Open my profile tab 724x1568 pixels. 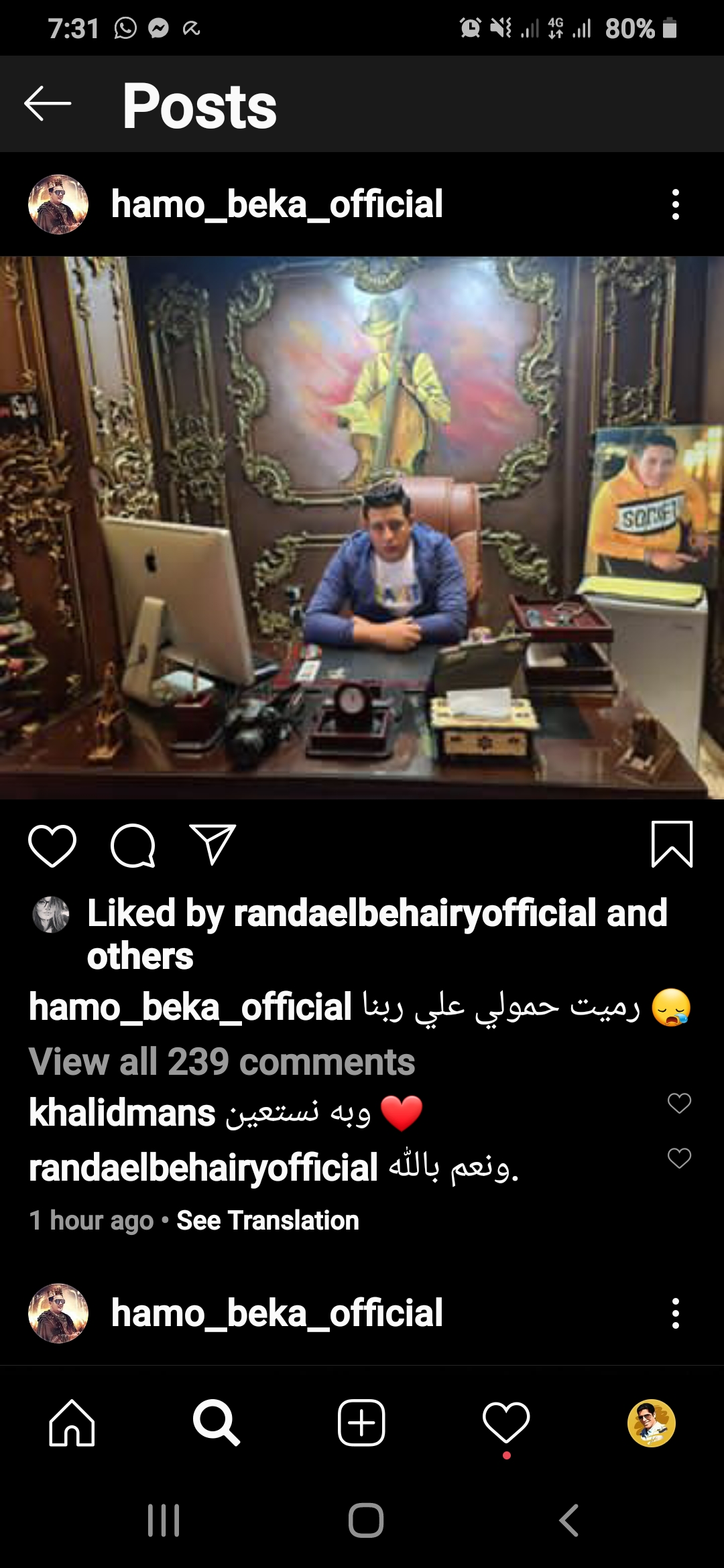tap(651, 1423)
